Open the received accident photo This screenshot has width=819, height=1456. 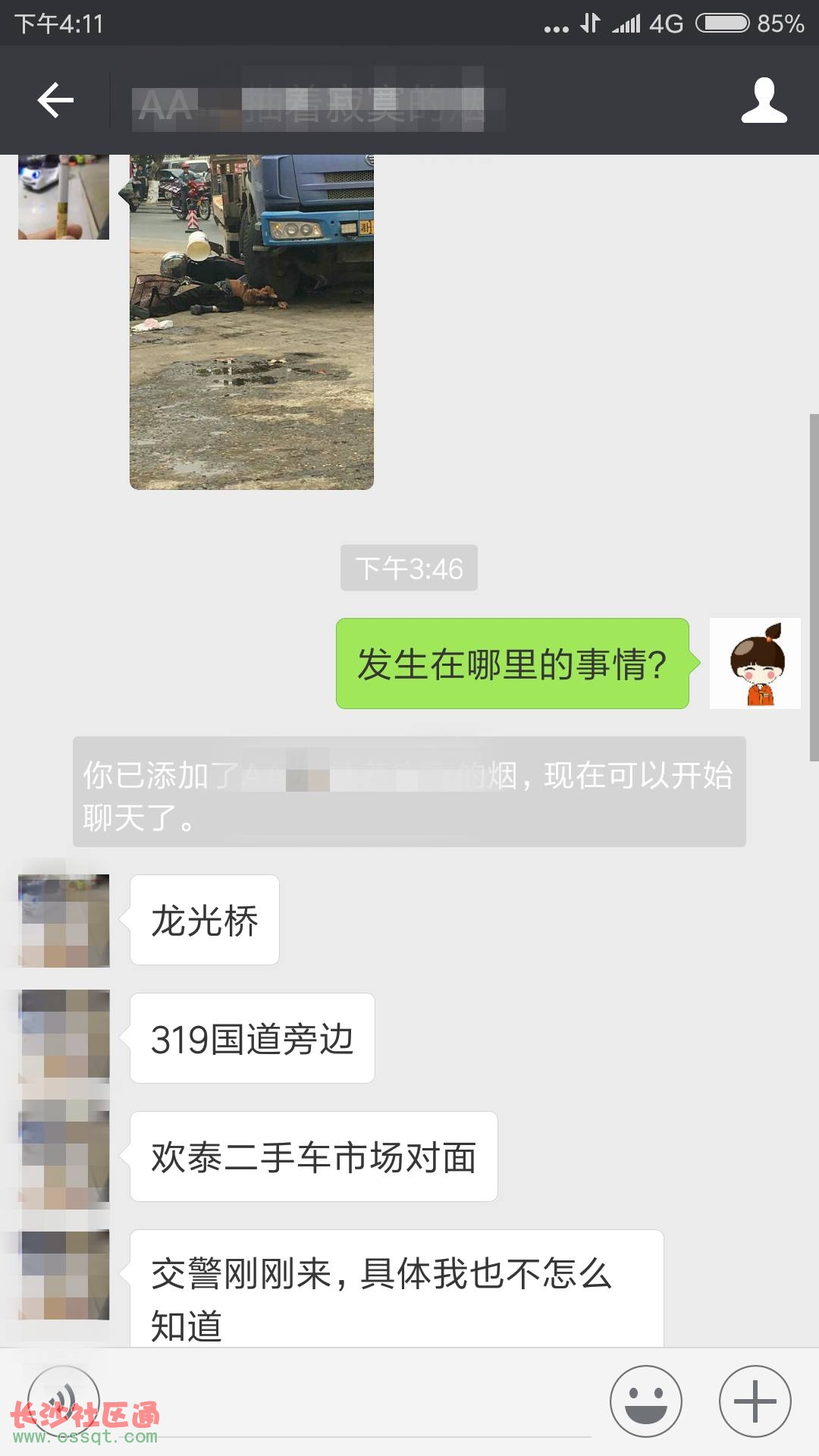251,322
